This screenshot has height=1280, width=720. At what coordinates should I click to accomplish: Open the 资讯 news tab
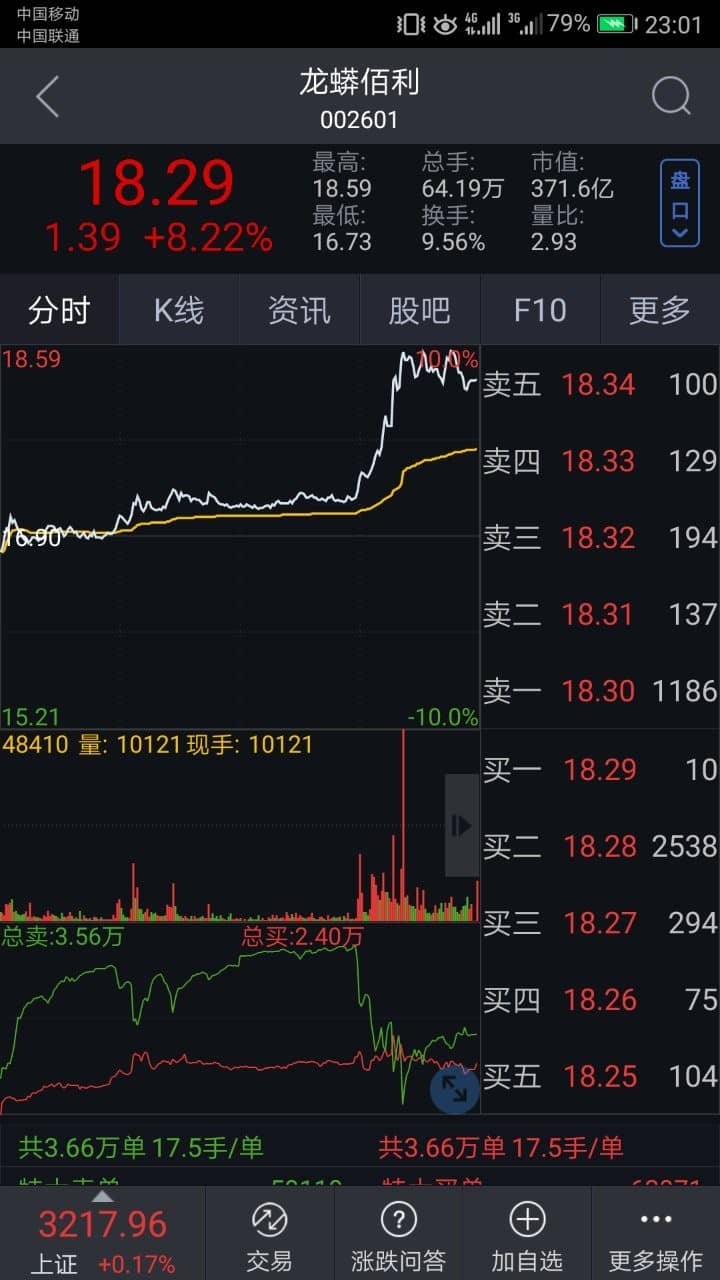pyautogui.click(x=299, y=310)
